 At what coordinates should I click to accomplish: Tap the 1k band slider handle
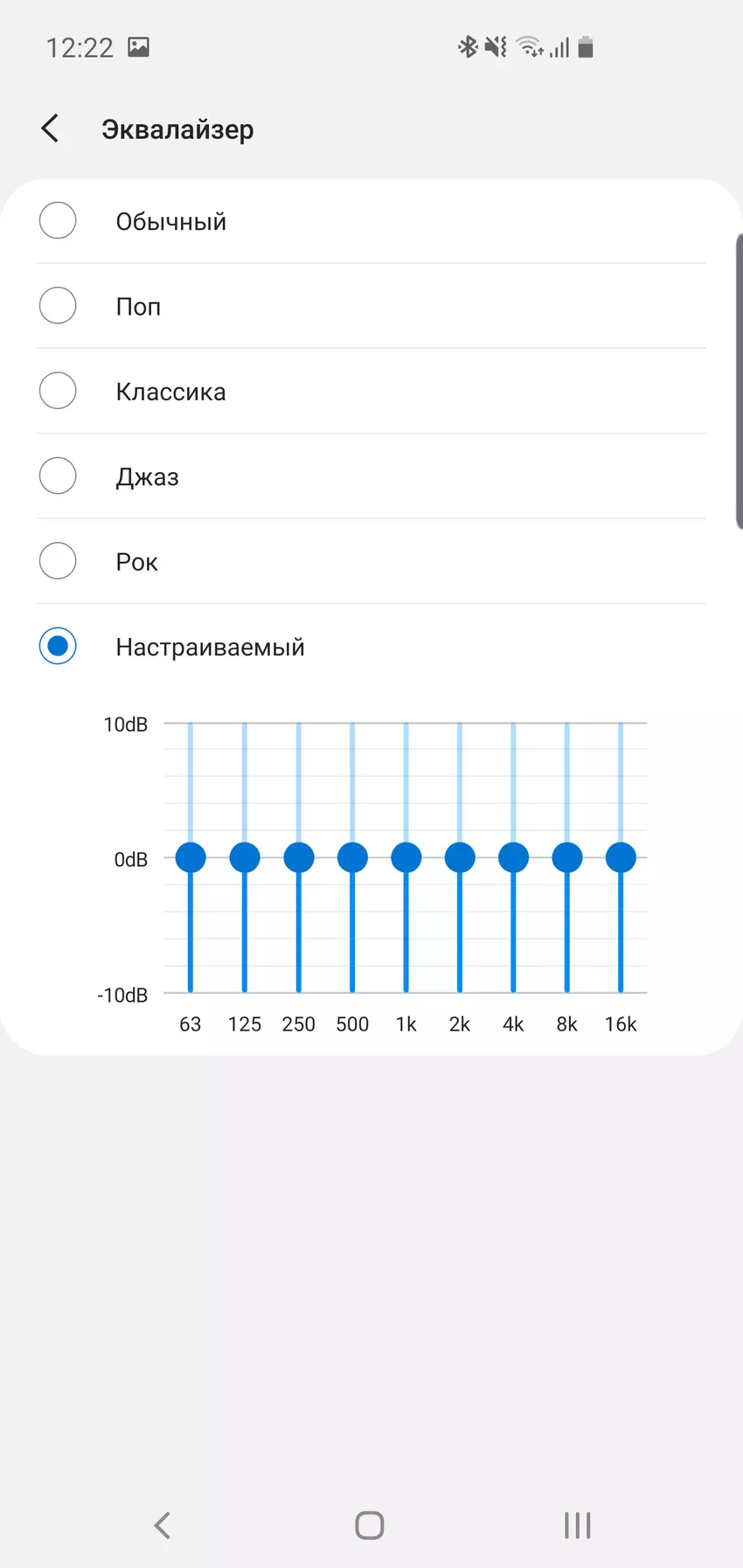[406, 857]
